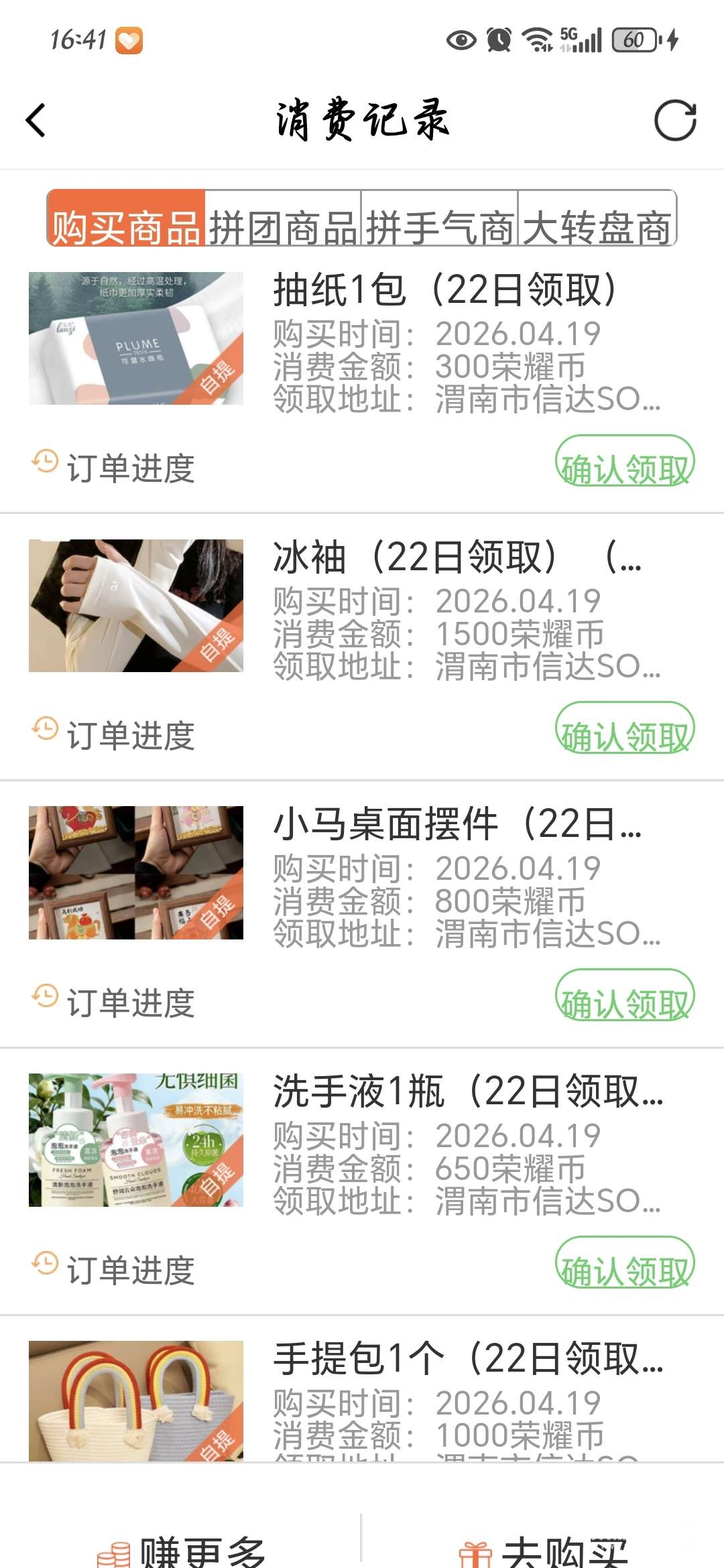724x1568 pixels.
Task: Tap 去购买 to go shopping
Action: tap(543, 1549)
